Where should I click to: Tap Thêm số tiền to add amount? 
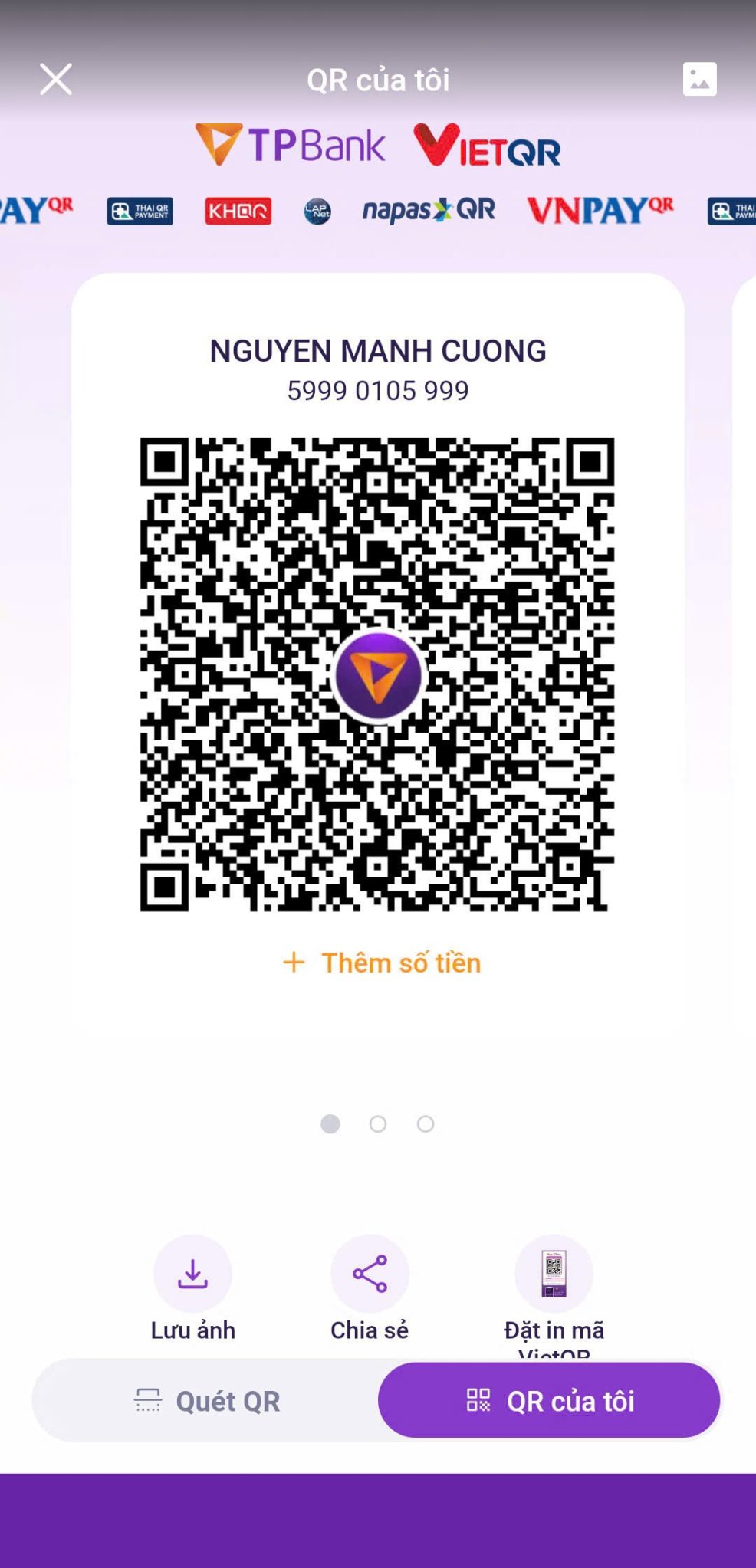[x=382, y=963]
